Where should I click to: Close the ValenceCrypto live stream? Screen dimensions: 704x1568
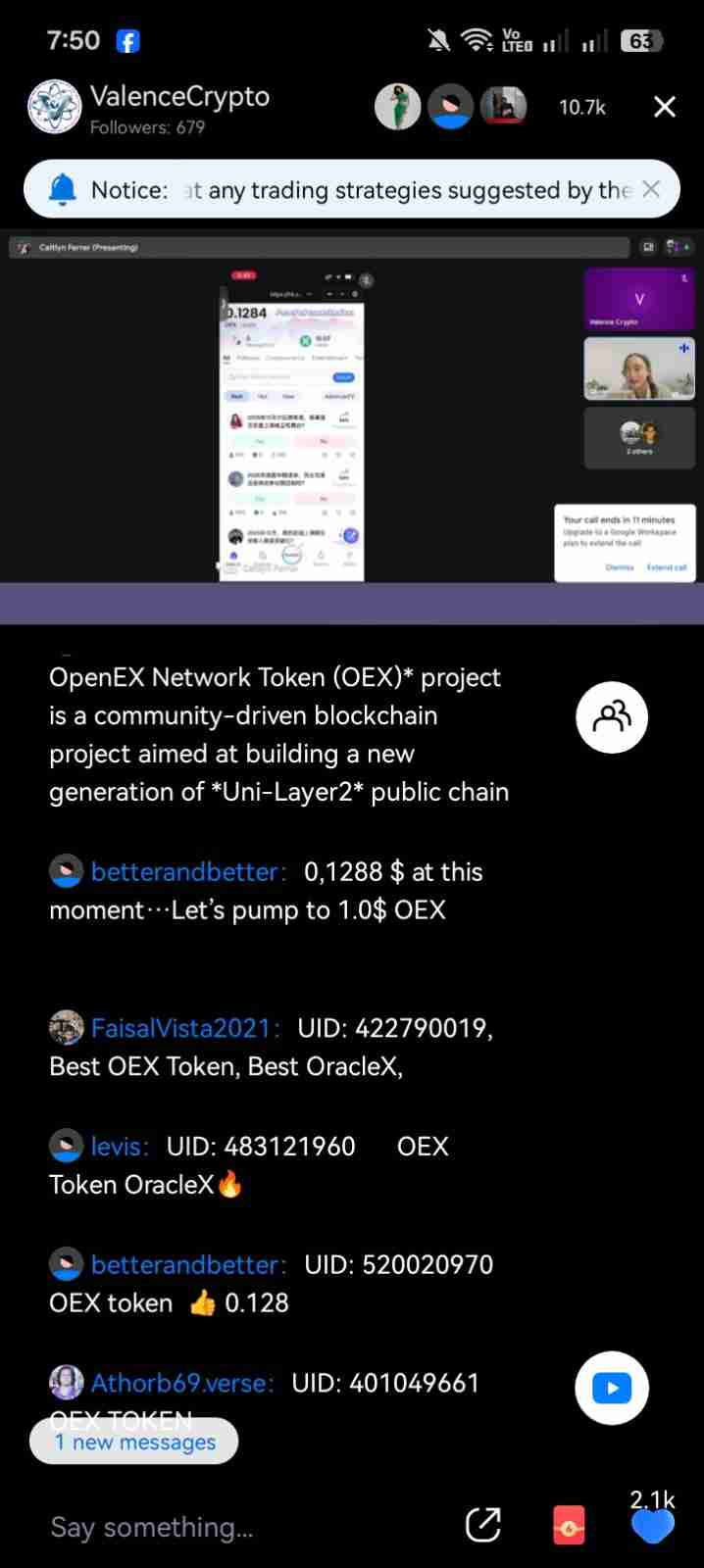pos(664,107)
